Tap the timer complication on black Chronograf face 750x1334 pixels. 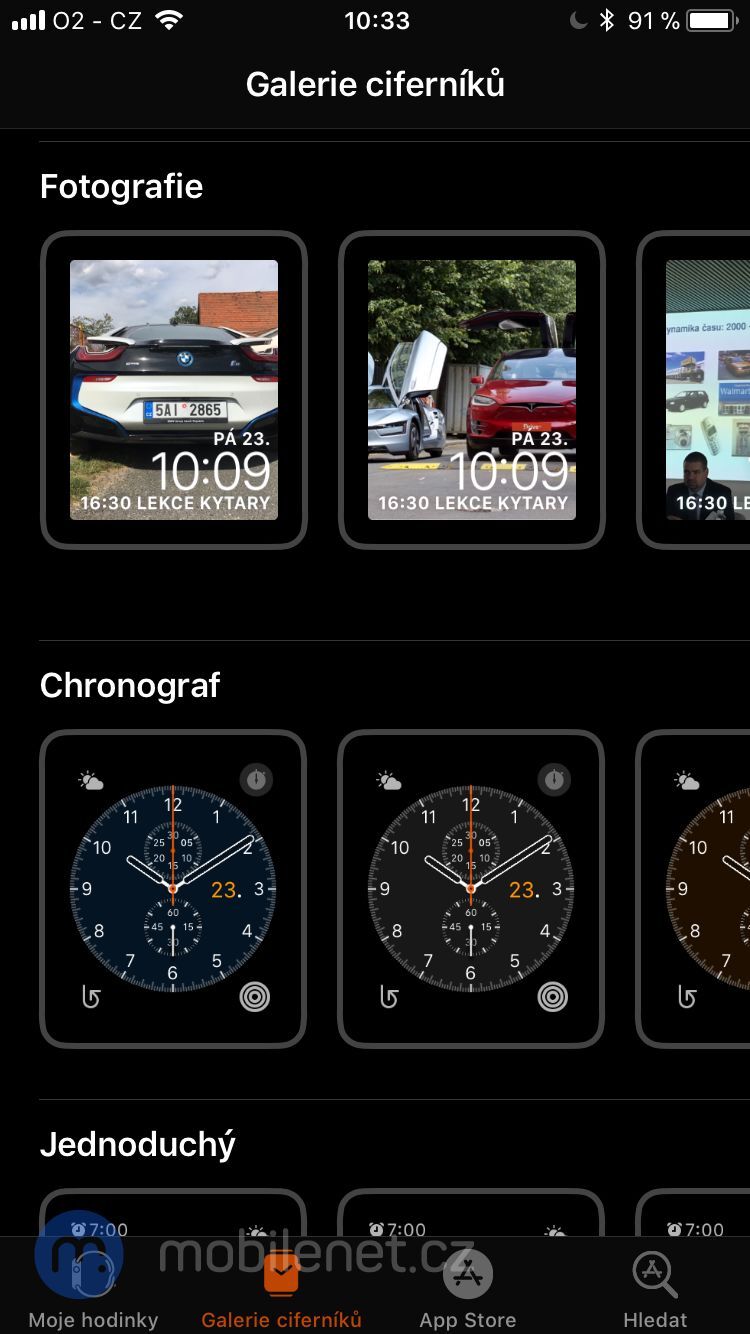point(556,779)
